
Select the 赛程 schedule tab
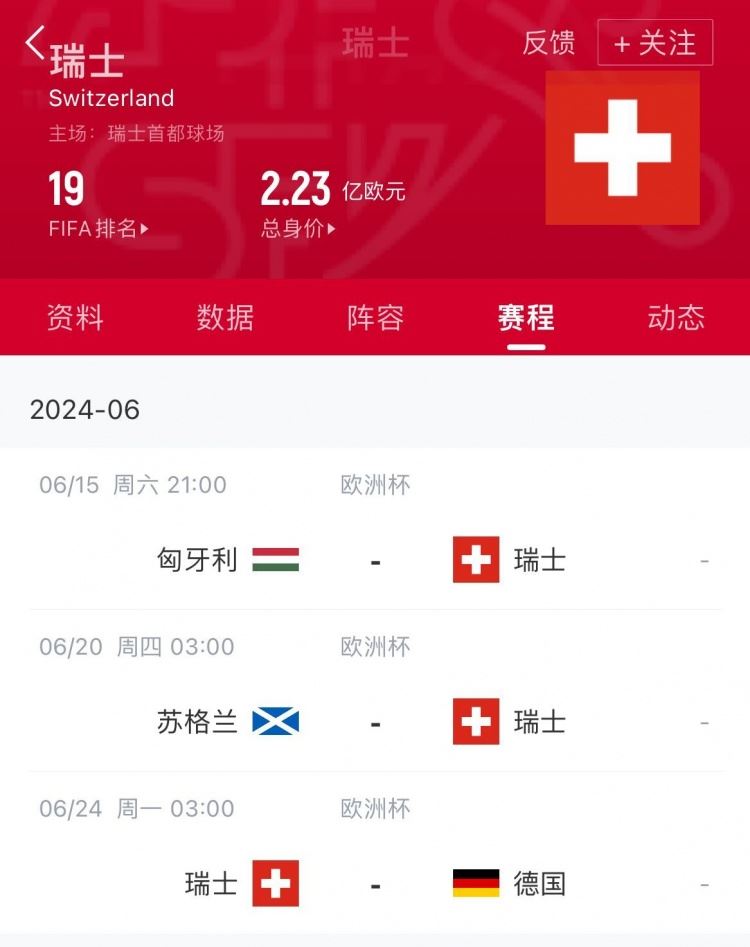[526, 318]
